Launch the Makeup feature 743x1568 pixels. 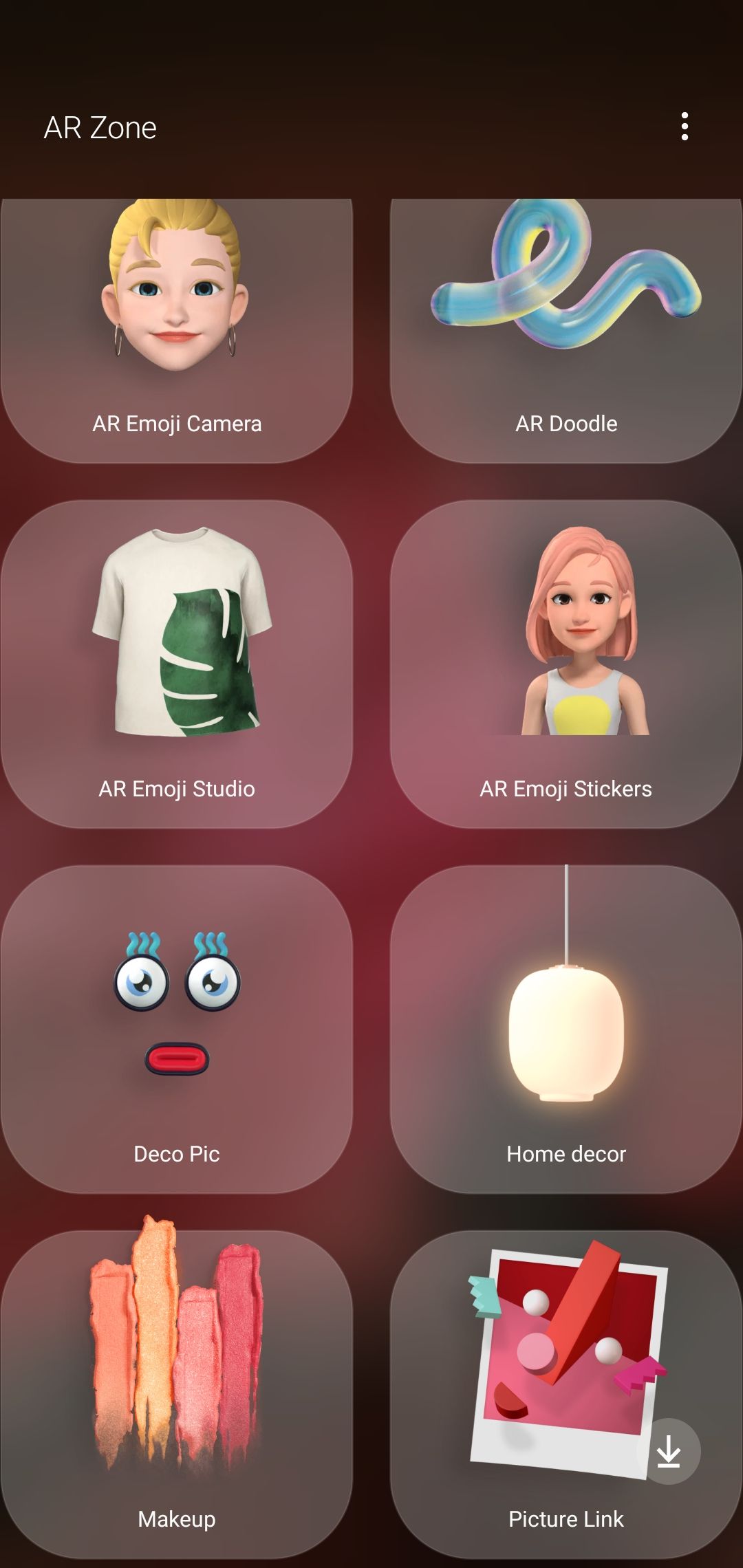[177, 1394]
